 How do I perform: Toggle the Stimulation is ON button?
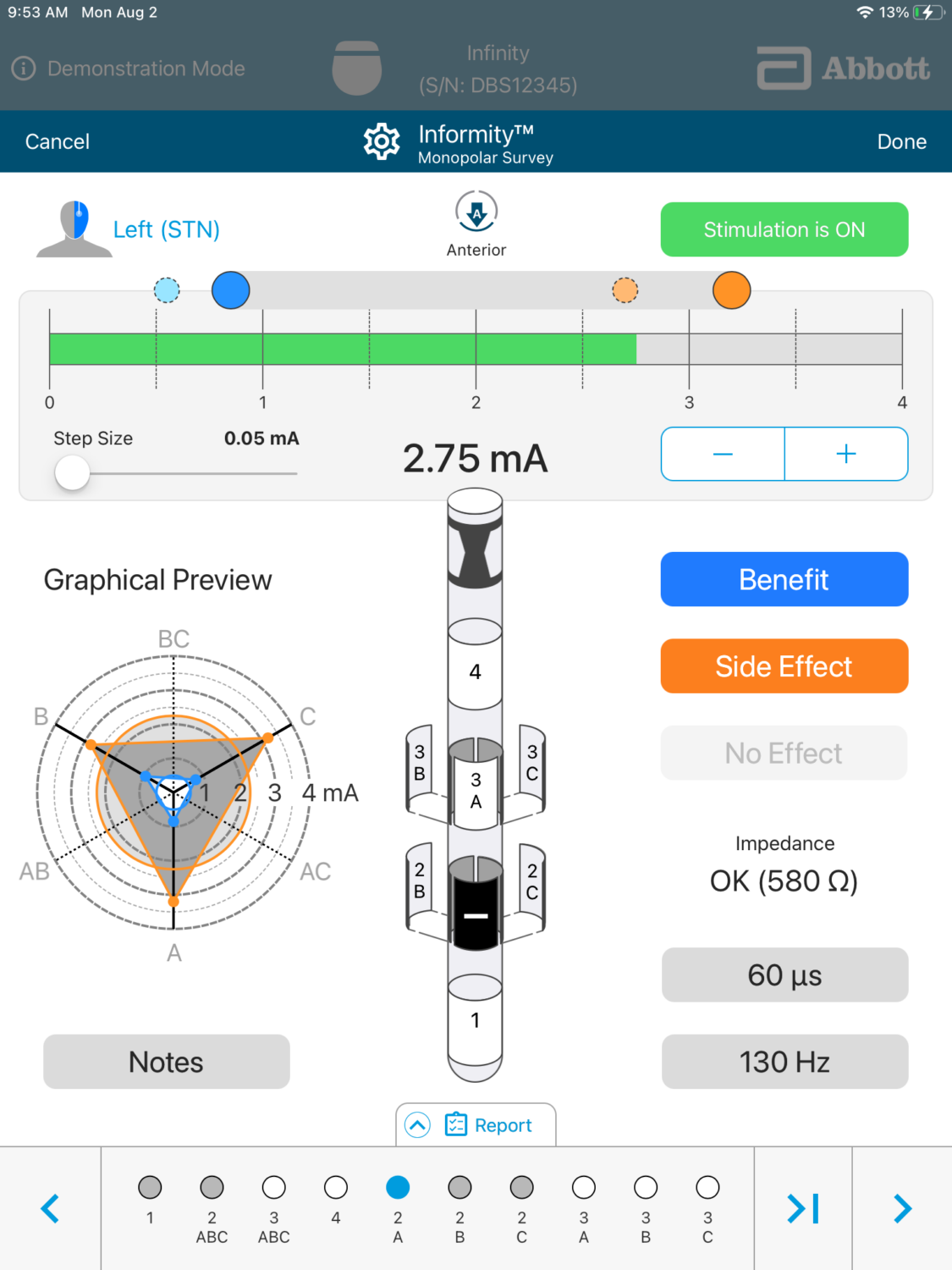pos(784,229)
